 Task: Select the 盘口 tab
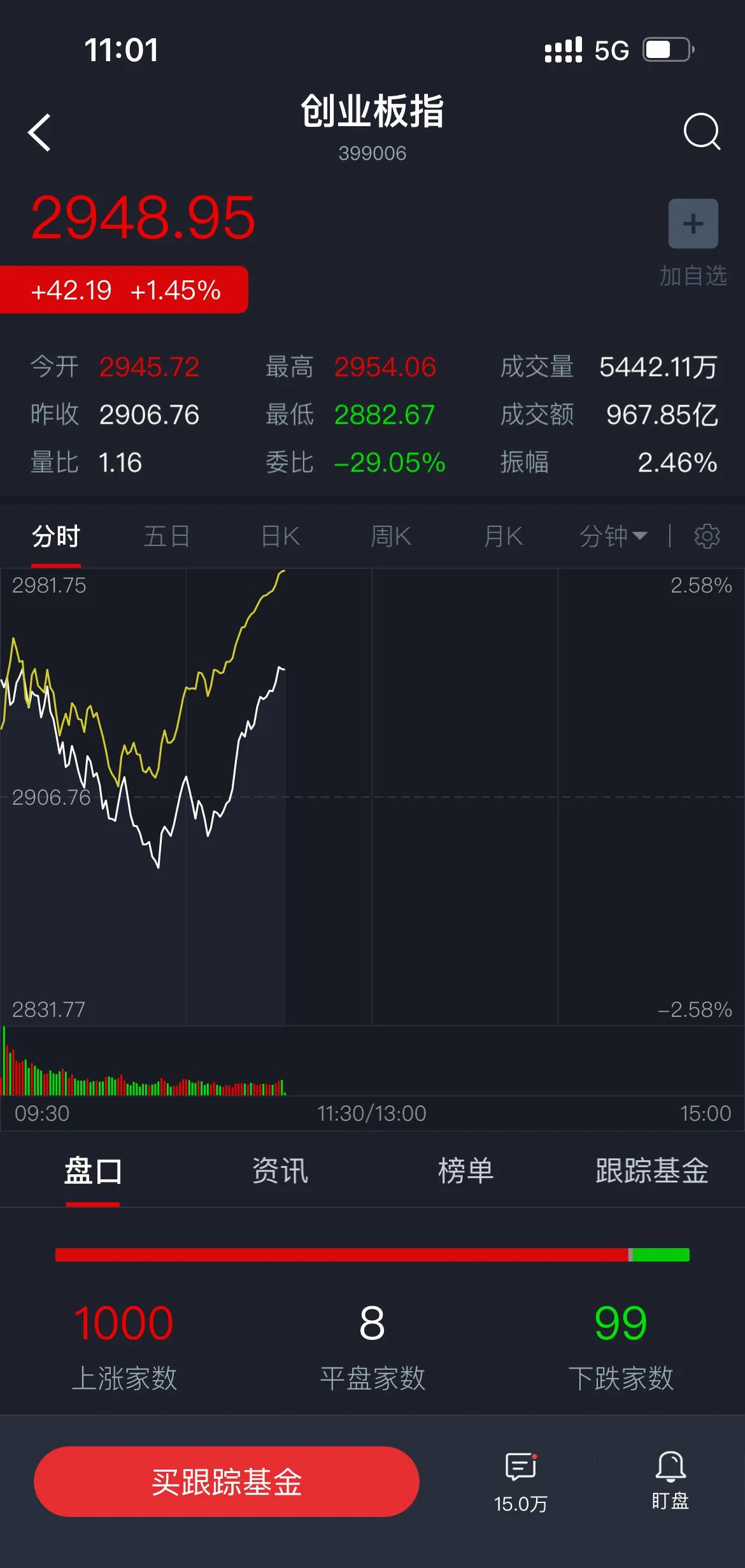[93, 1170]
